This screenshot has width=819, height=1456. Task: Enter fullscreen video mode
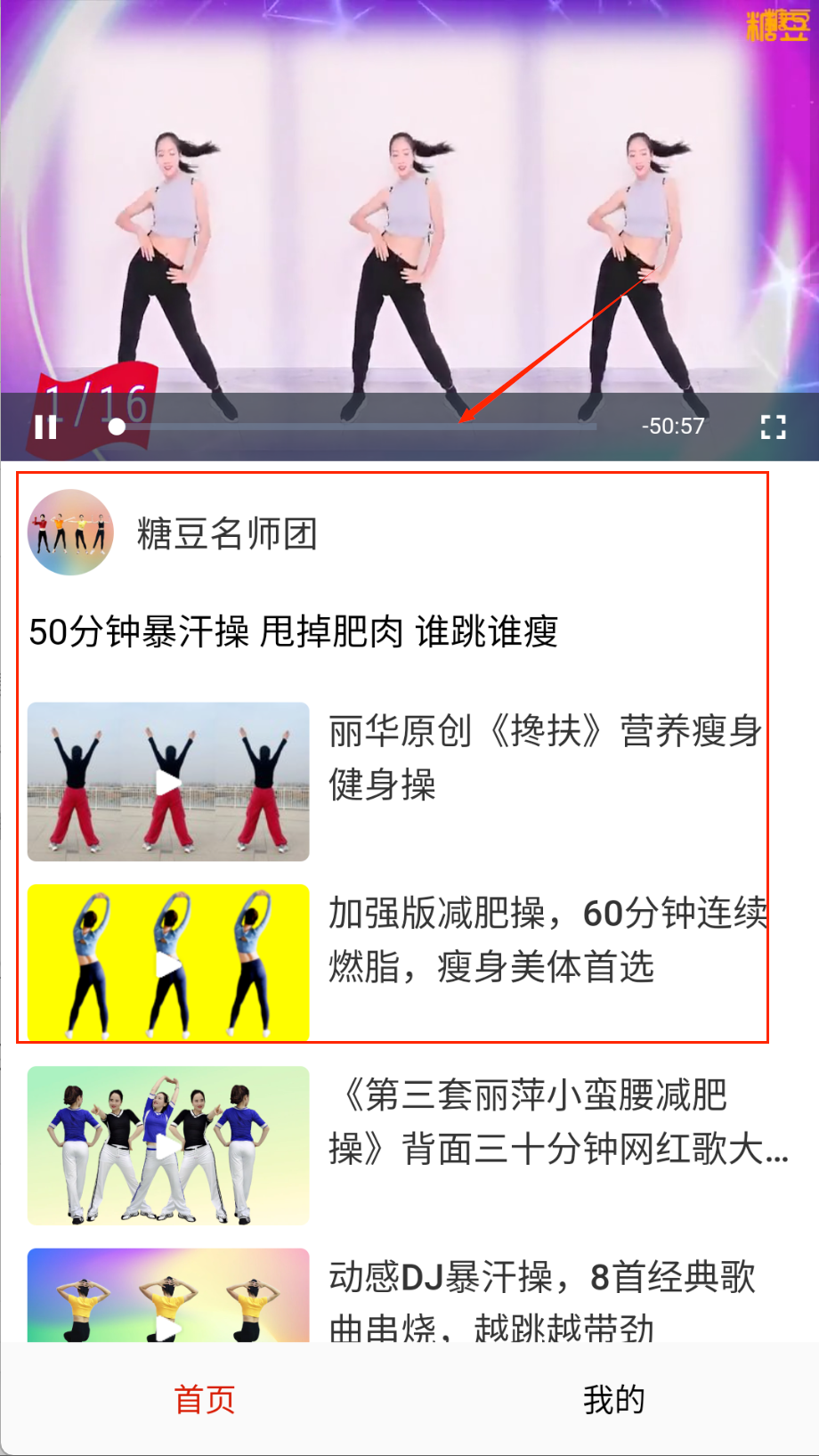pyautogui.click(x=773, y=427)
